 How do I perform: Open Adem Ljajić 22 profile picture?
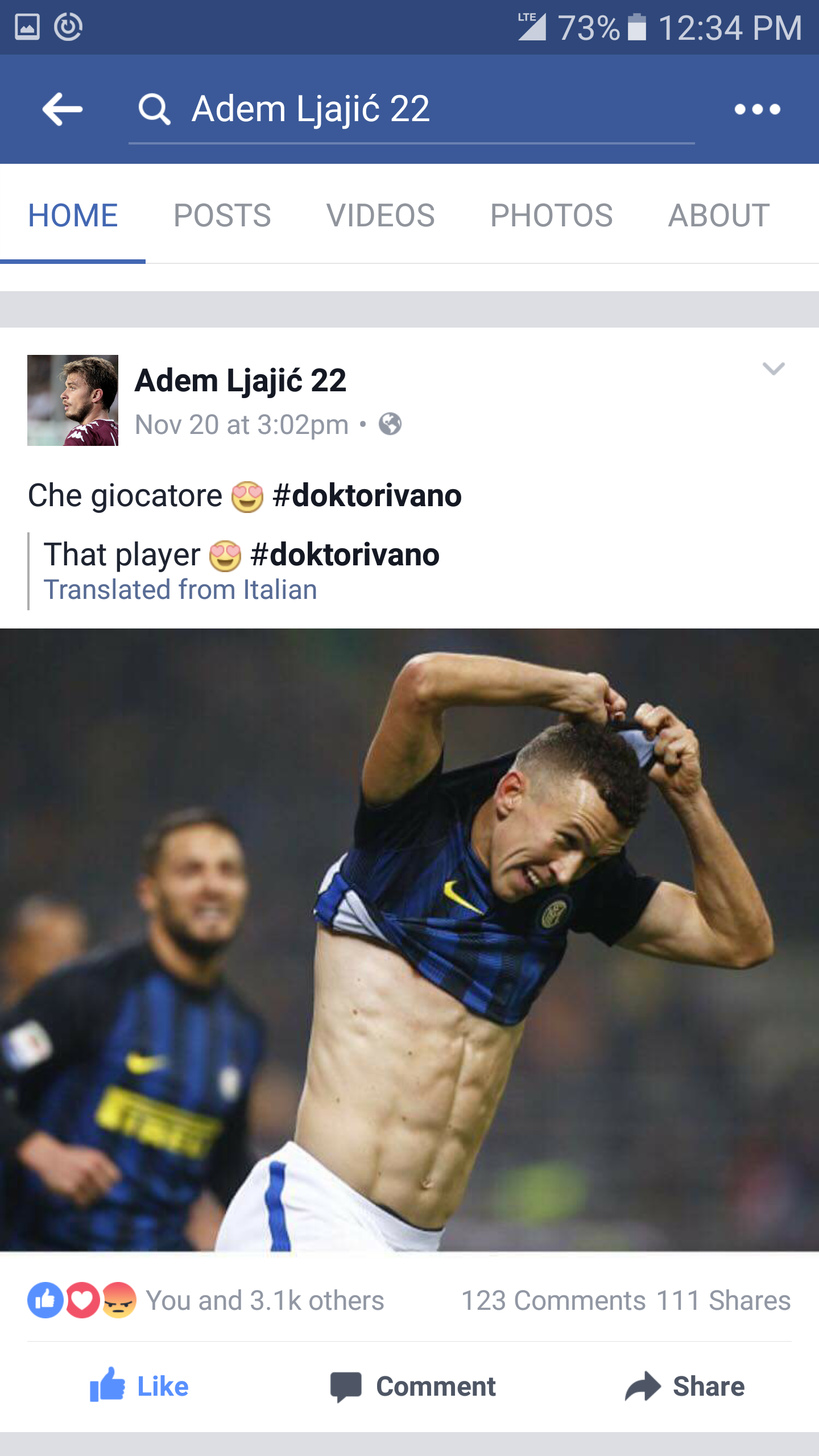click(73, 400)
